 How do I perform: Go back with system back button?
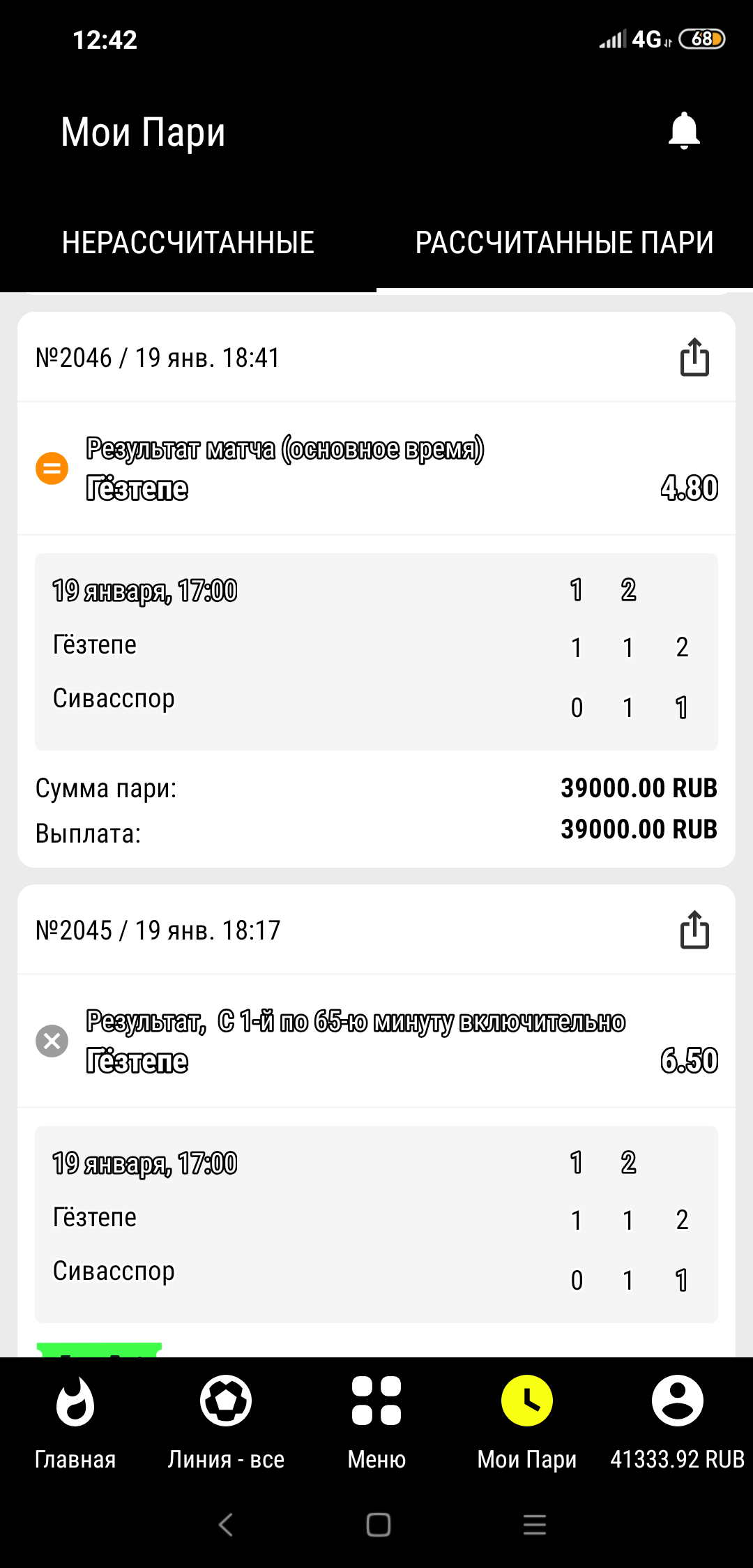point(226,1525)
